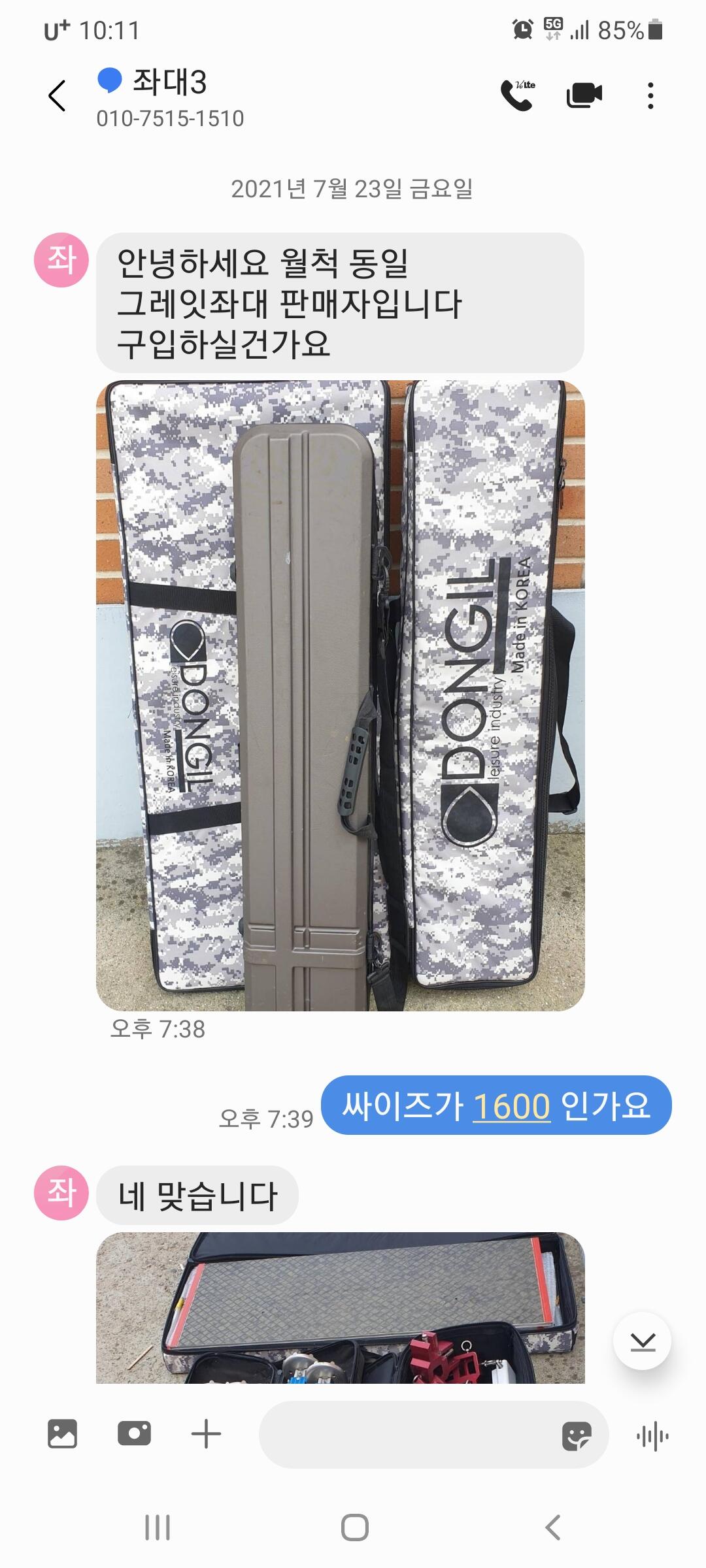Start a voice call with 좌대3
Viewport: 706px width, 1568px height.
coord(518,95)
